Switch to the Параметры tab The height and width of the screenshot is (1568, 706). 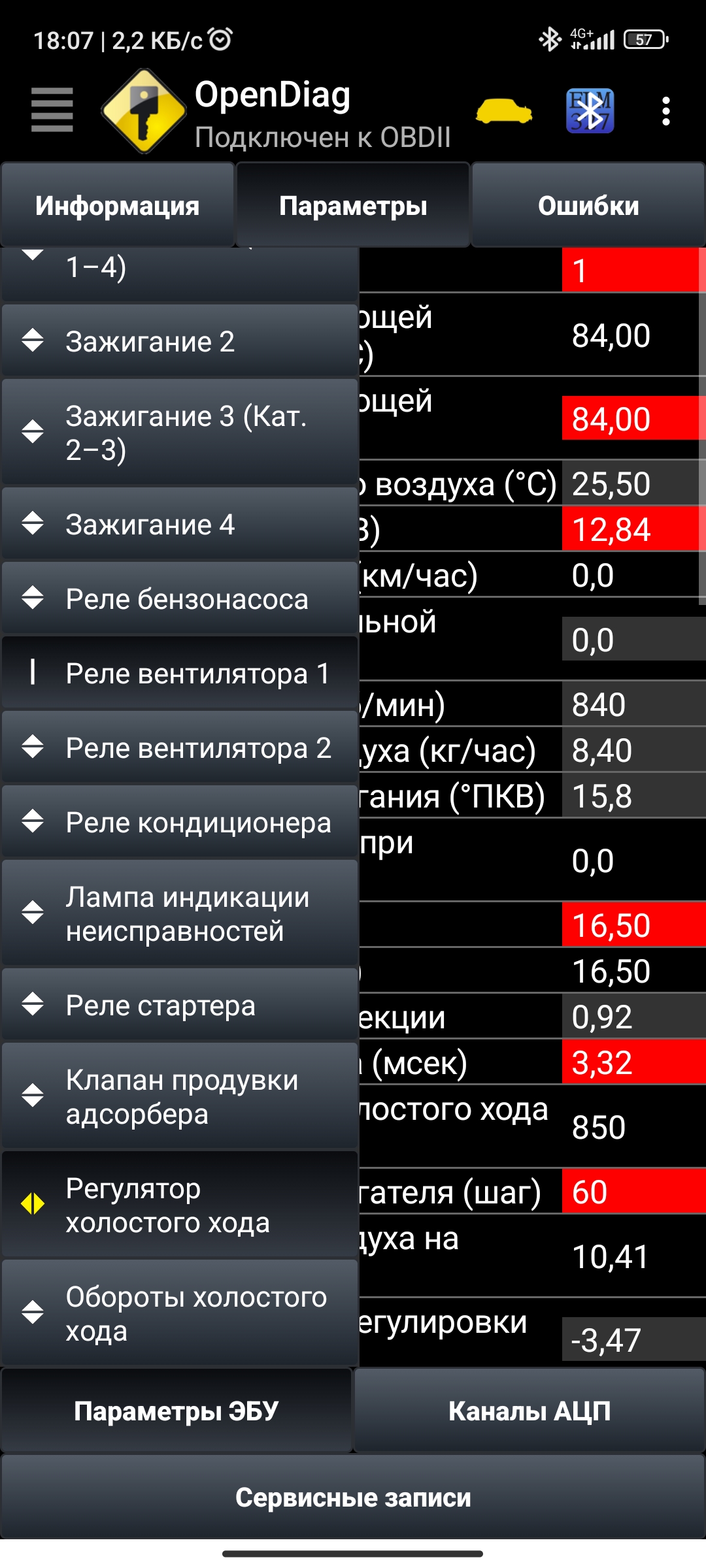(x=353, y=206)
